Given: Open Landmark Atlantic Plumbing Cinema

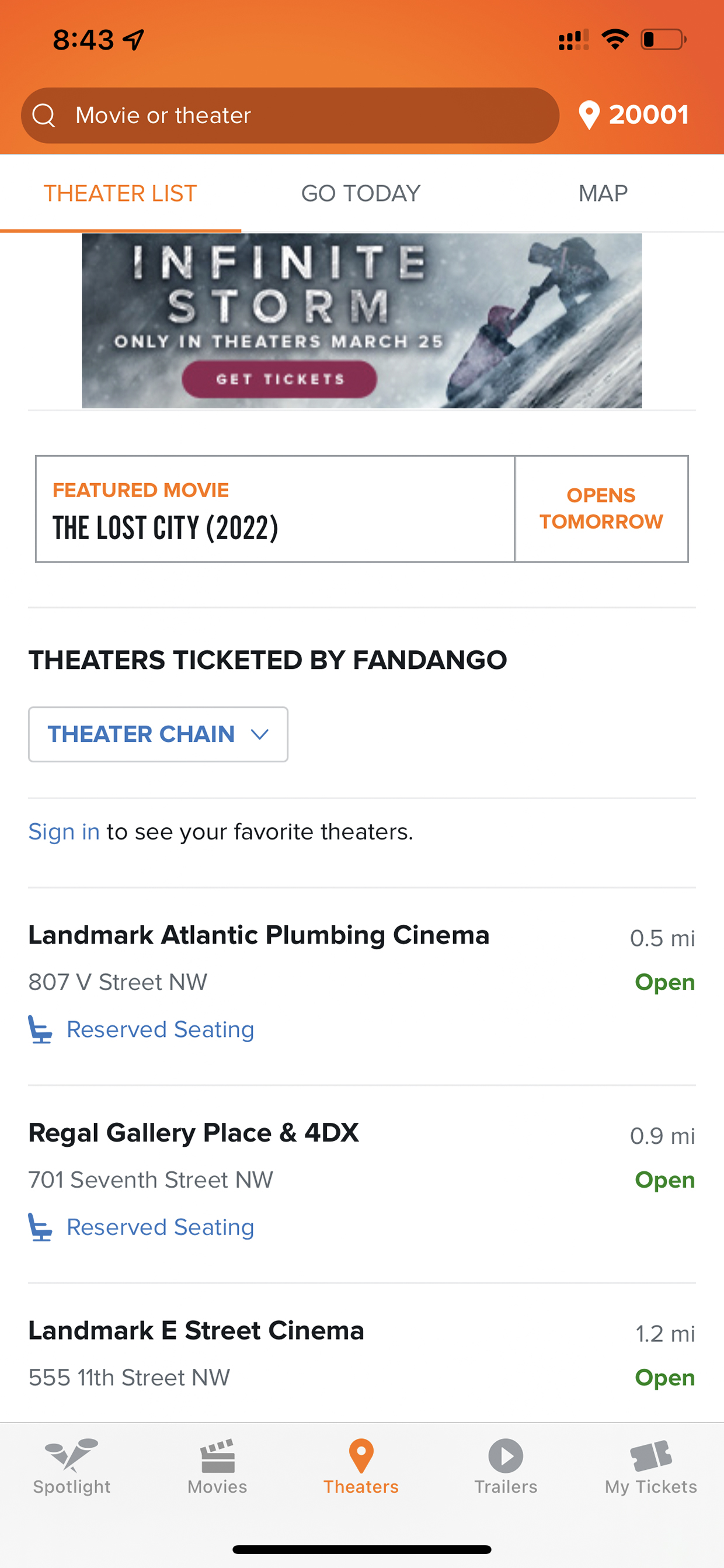Looking at the screenshot, I should tap(361, 986).
